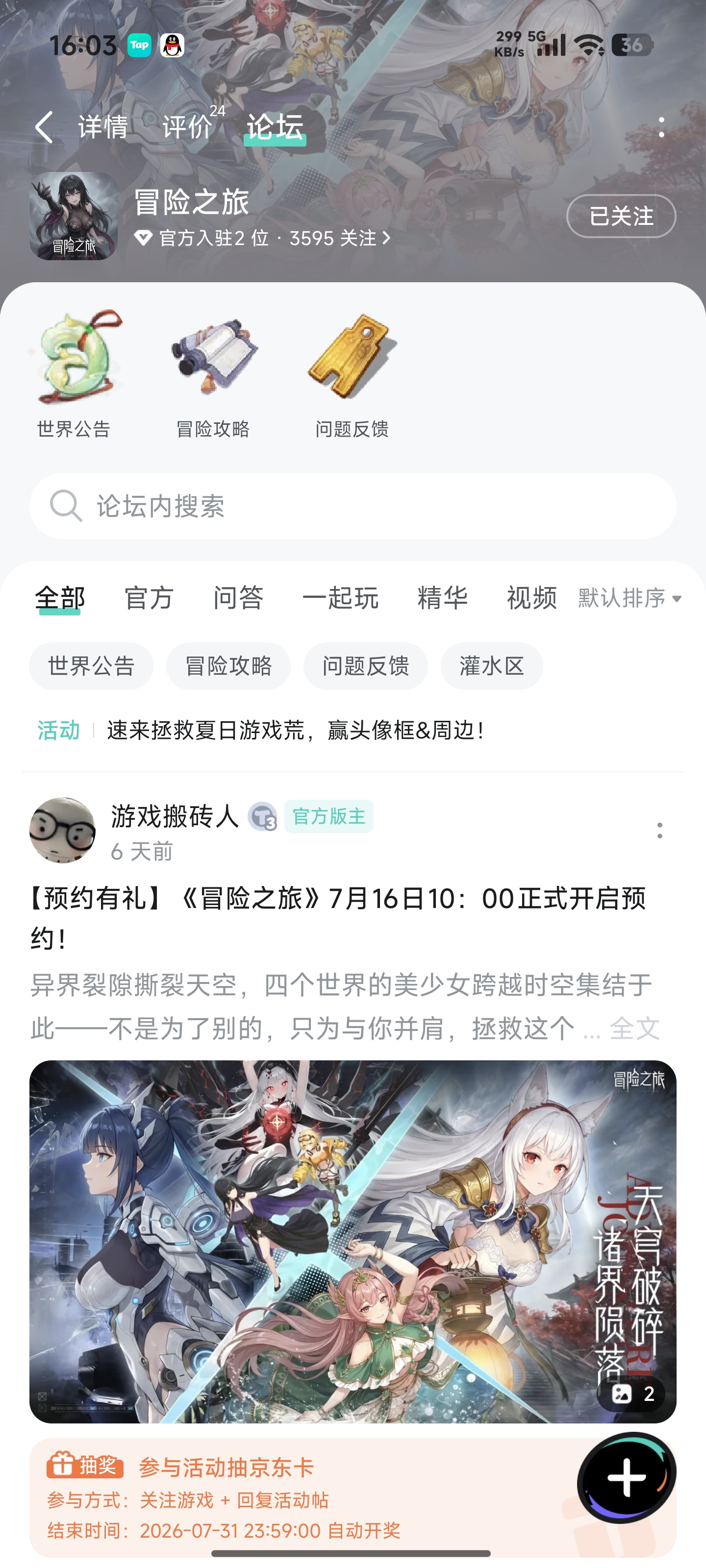Select the 精华 tab
Screen dimensions: 706x1568
pos(443,598)
